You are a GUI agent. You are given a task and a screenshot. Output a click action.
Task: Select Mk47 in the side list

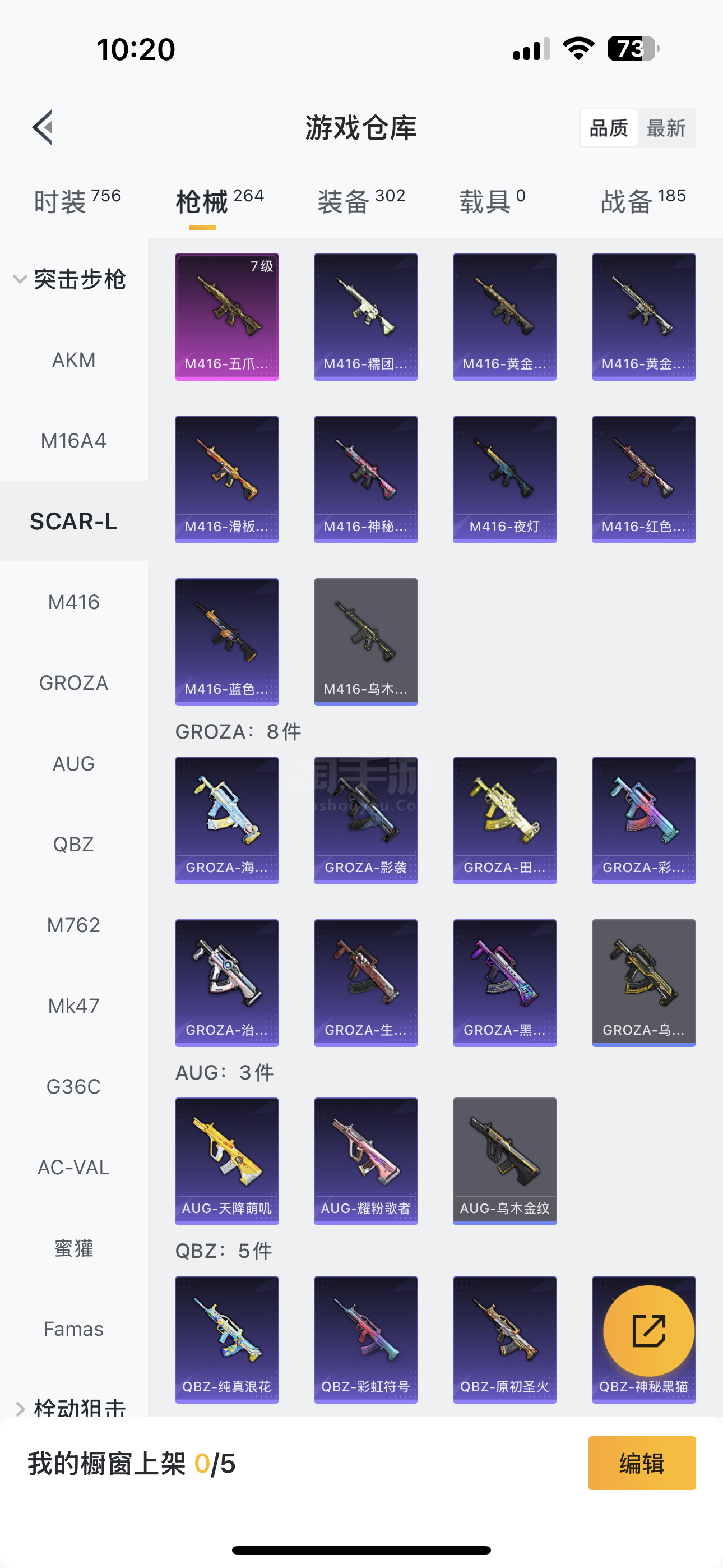[73, 1006]
